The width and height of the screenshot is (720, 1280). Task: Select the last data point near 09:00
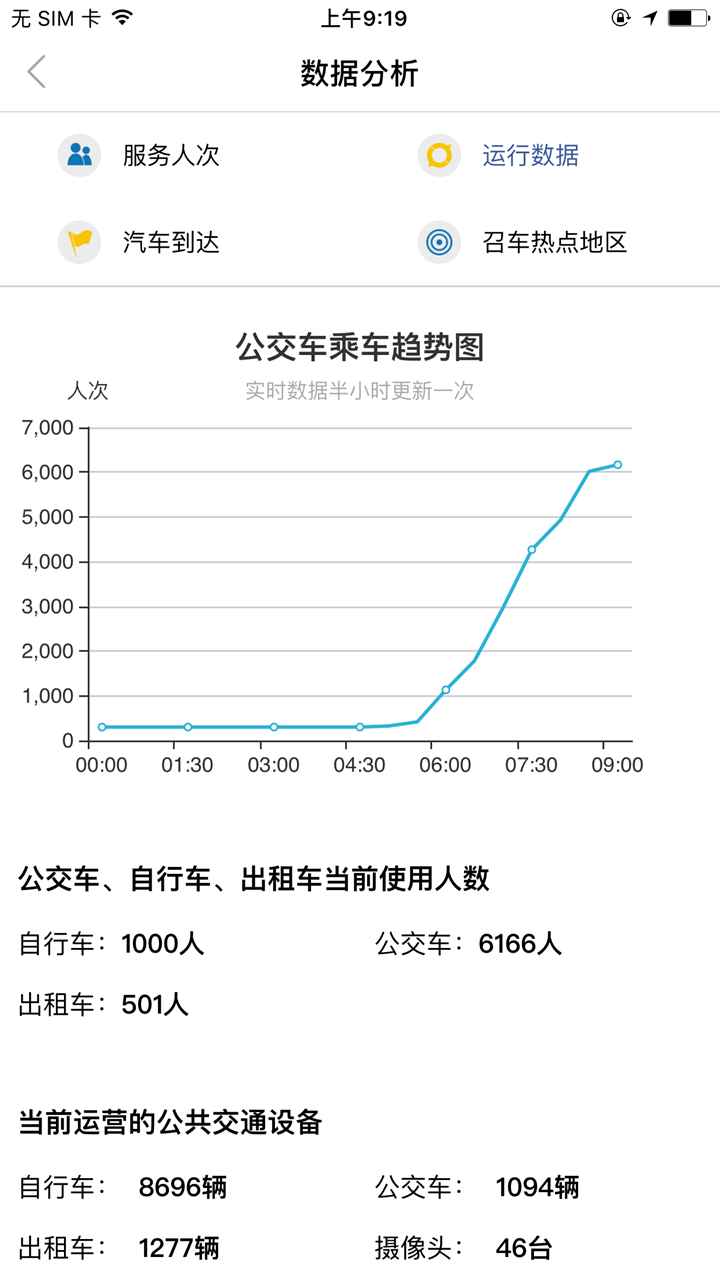pyautogui.click(x=617, y=463)
